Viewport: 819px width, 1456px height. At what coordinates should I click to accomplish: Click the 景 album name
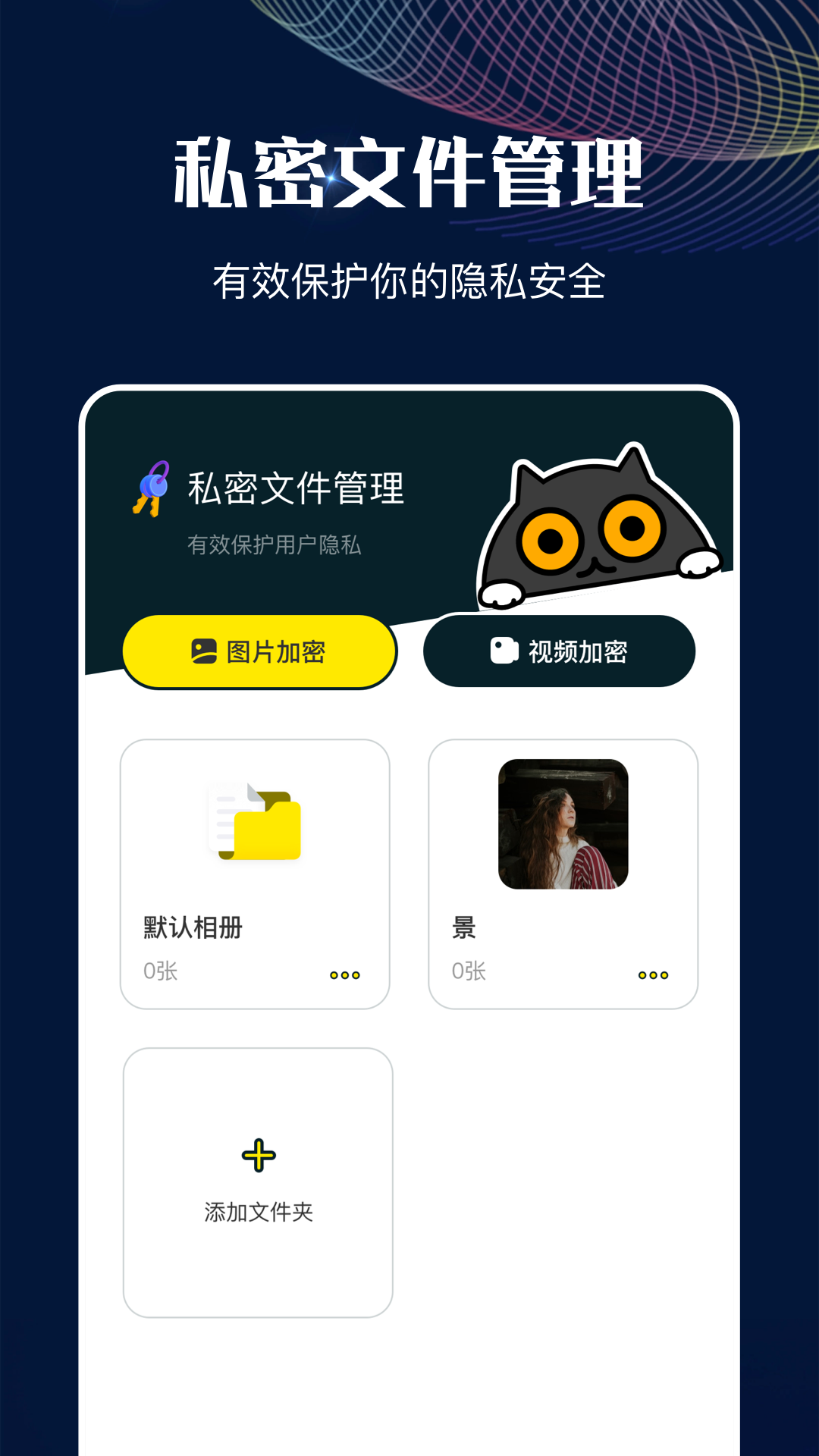(463, 927)
